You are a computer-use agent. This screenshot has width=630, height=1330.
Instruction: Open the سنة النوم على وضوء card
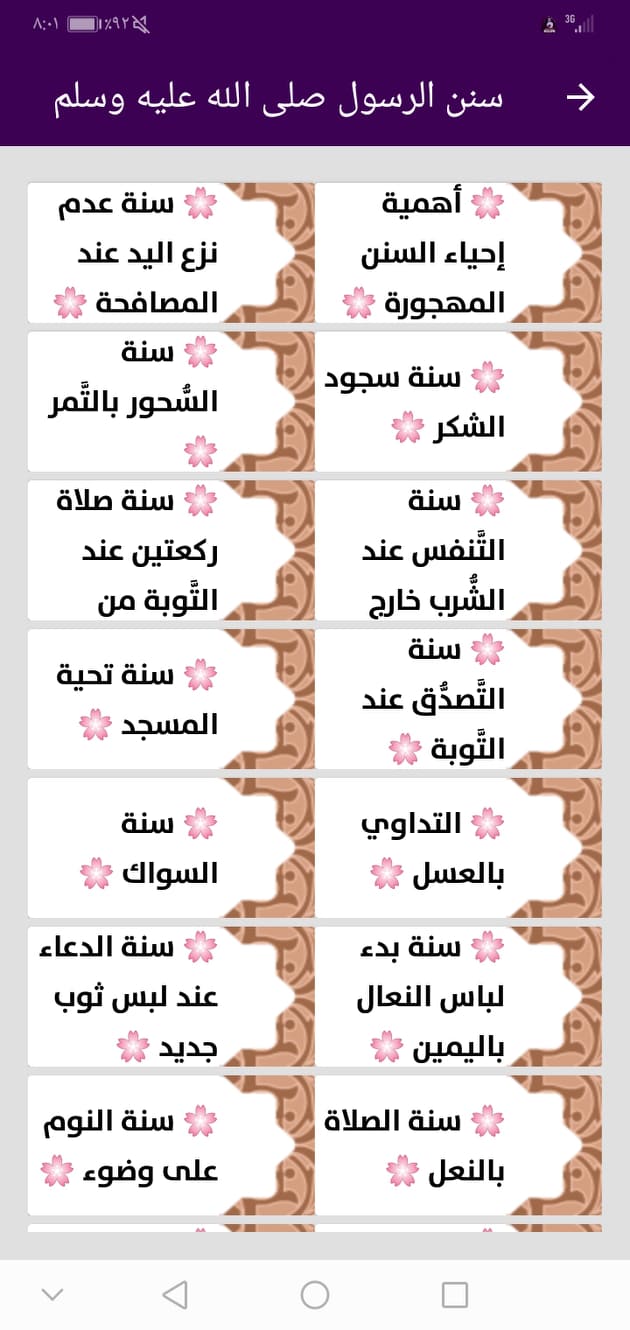click(171, 1146)
